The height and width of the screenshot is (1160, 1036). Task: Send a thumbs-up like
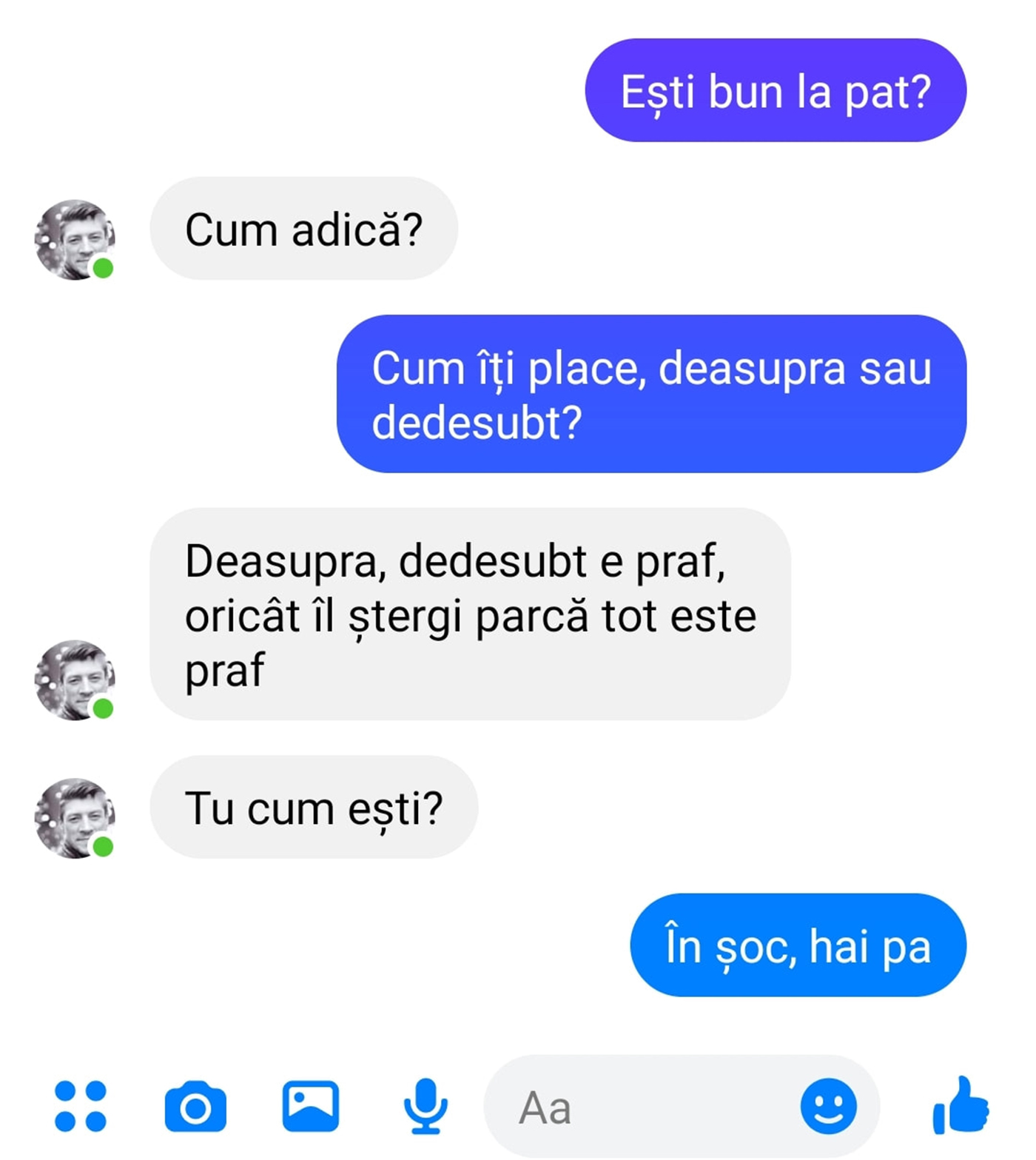click(x=961, y=1106)
